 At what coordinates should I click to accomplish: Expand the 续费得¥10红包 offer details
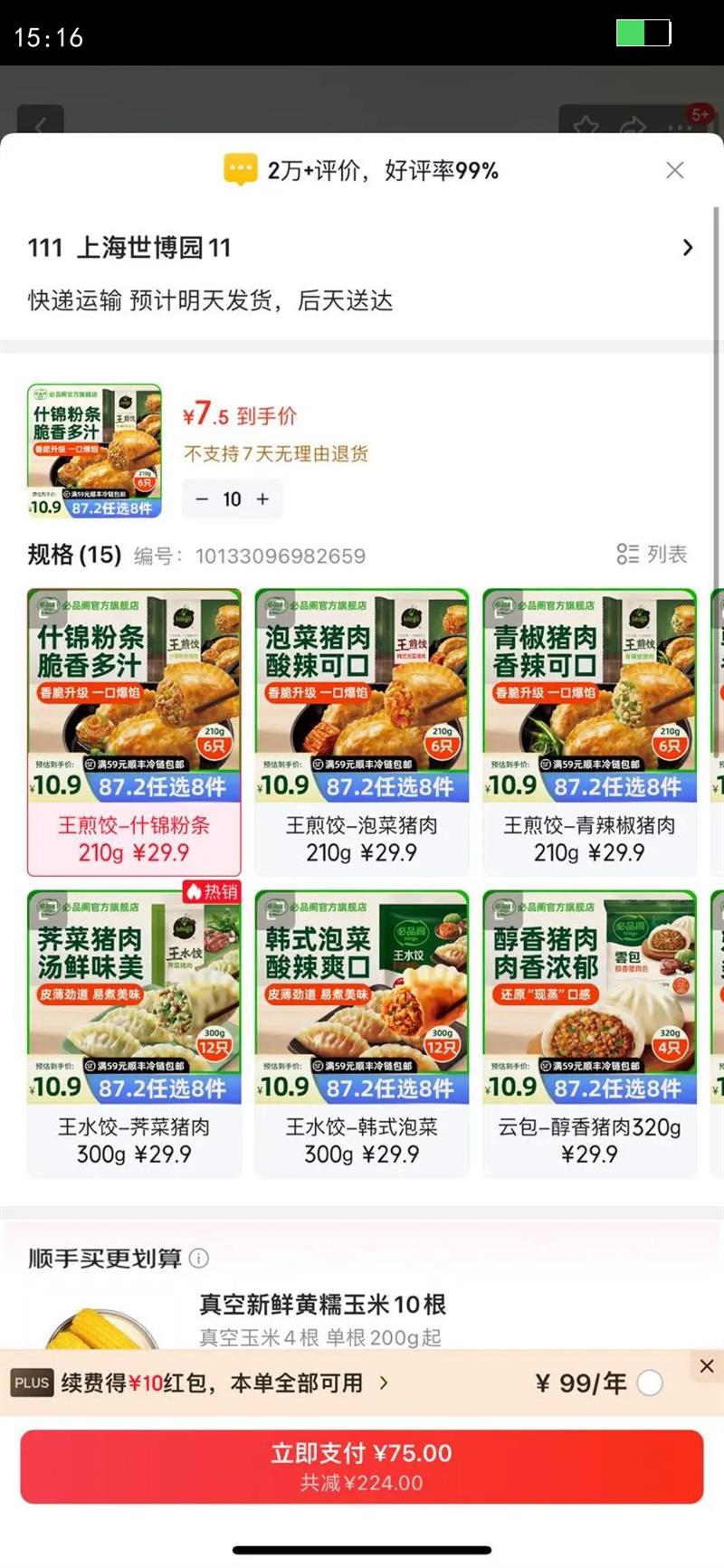point(385,1383)
